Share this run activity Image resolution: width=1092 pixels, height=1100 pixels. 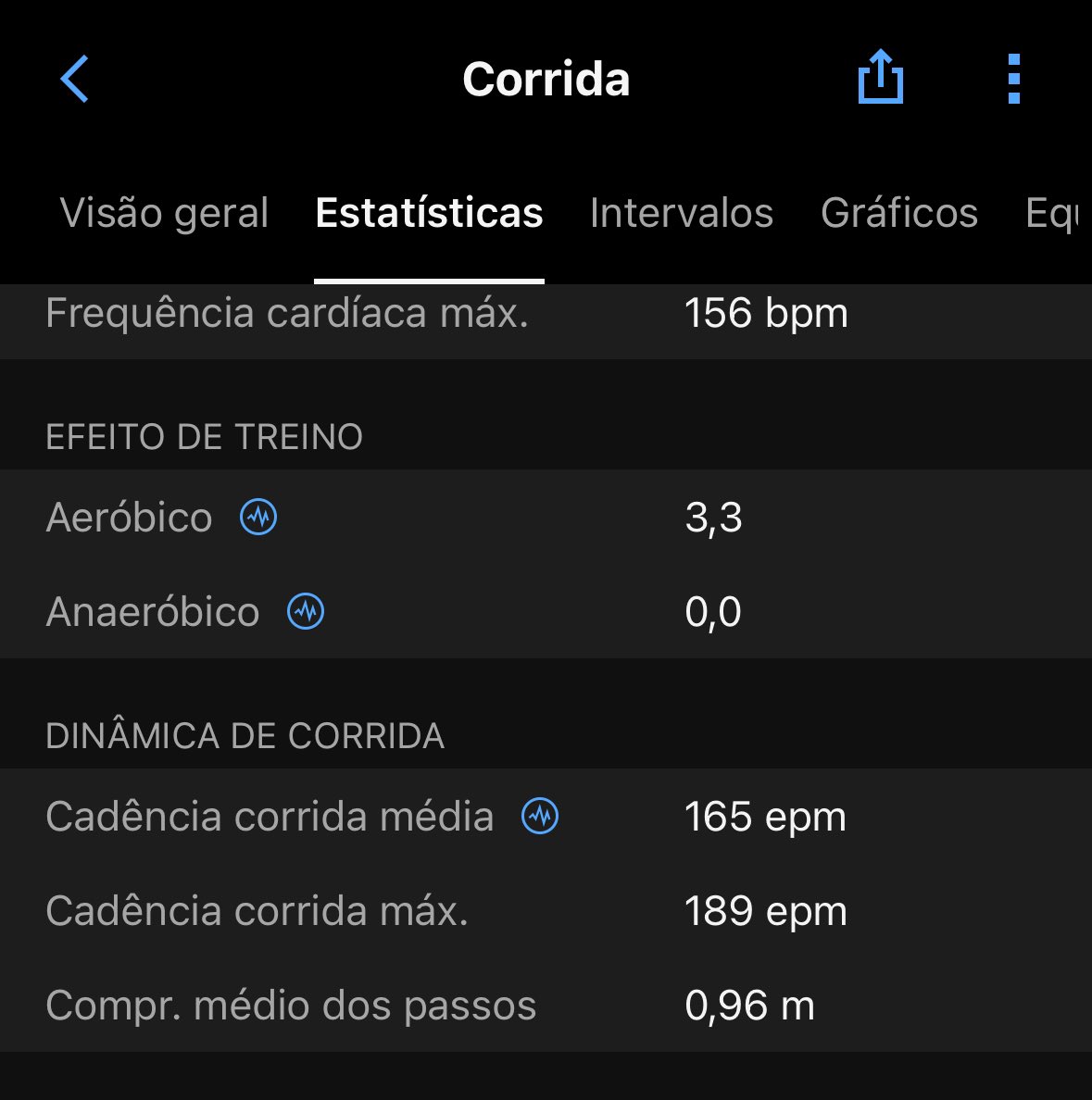point(881,77)
